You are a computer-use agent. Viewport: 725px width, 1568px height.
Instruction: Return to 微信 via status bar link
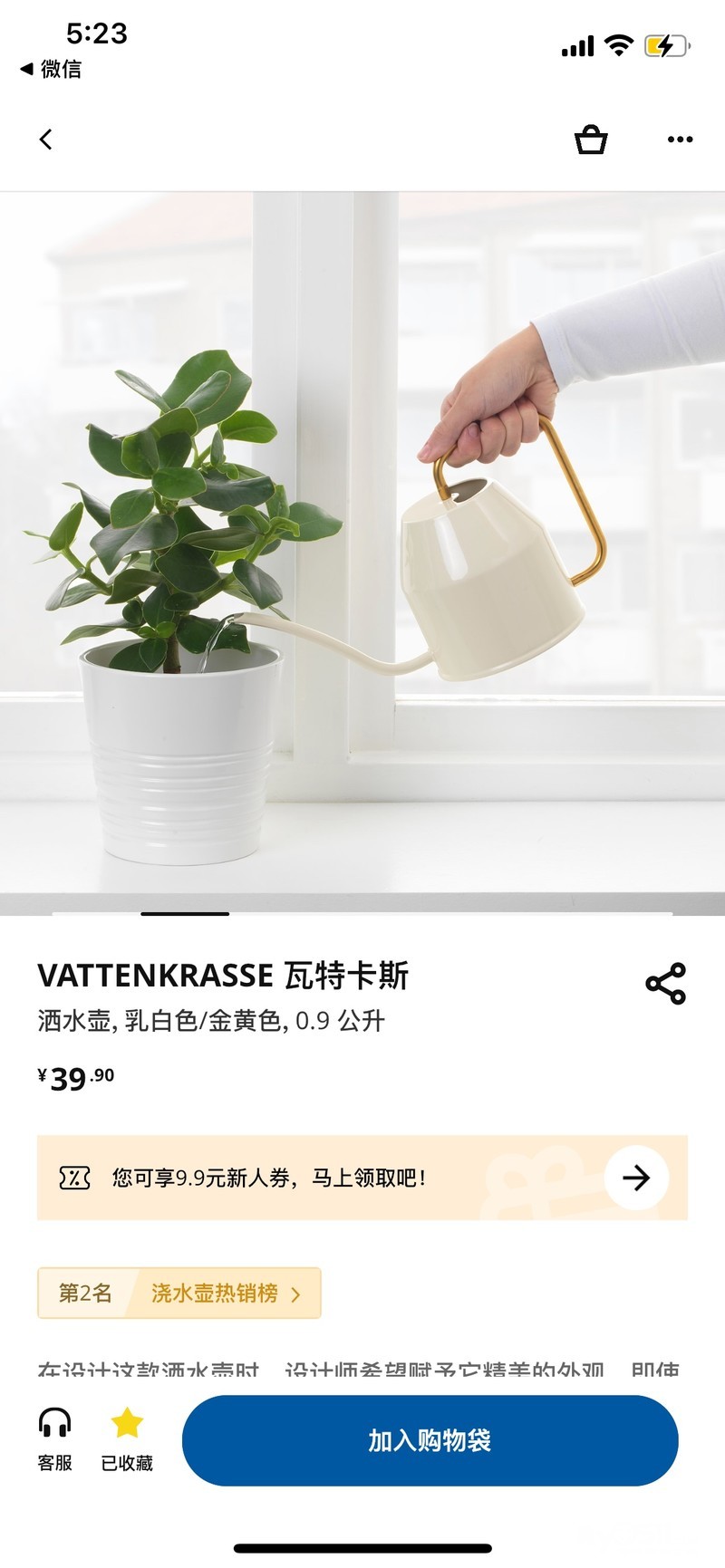tap(51, 69)
